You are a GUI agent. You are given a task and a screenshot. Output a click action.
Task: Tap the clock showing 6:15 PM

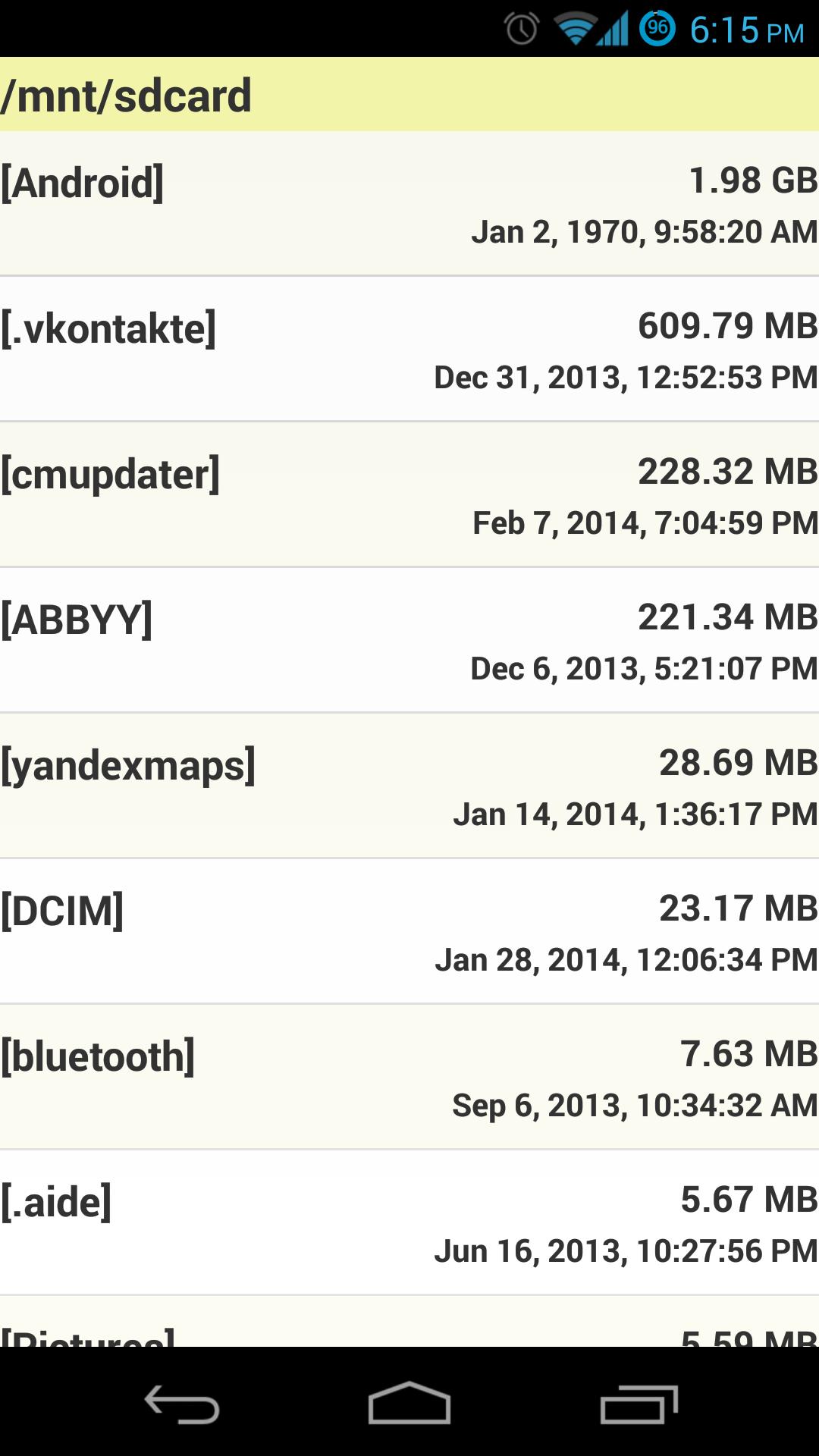[739, 30]
